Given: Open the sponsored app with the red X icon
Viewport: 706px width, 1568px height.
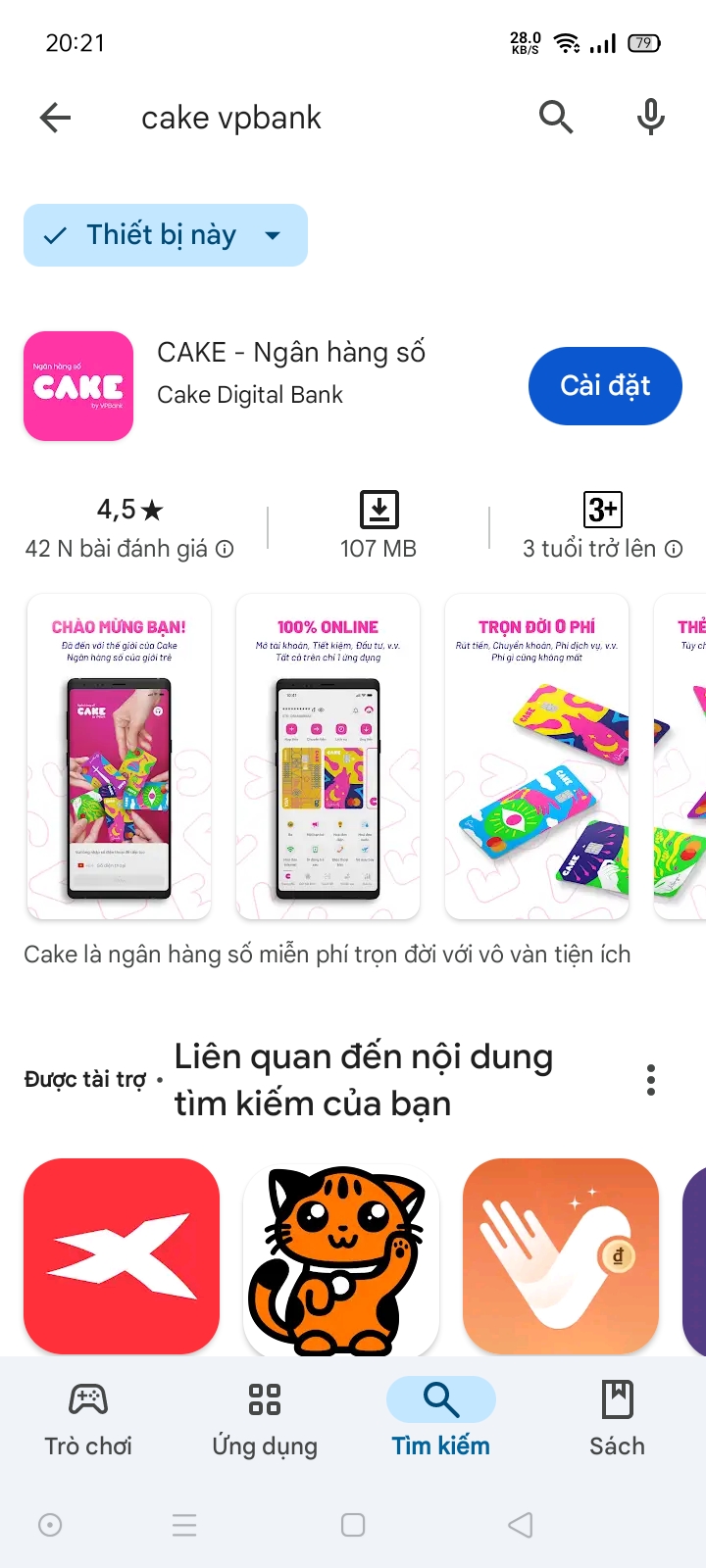Looking at the screenshot, I should coord(122,1256).
